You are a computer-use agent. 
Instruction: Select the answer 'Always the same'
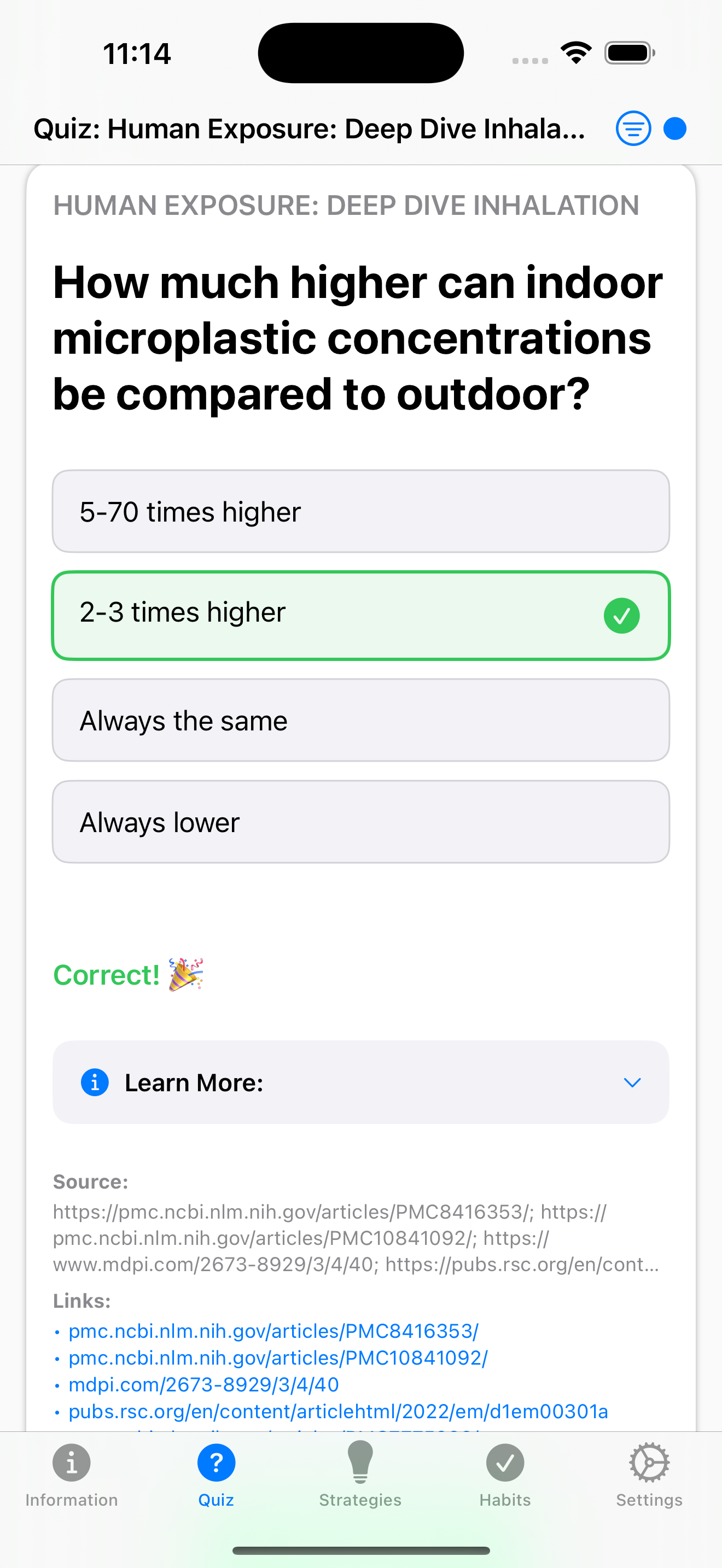[x=360, y=720]
